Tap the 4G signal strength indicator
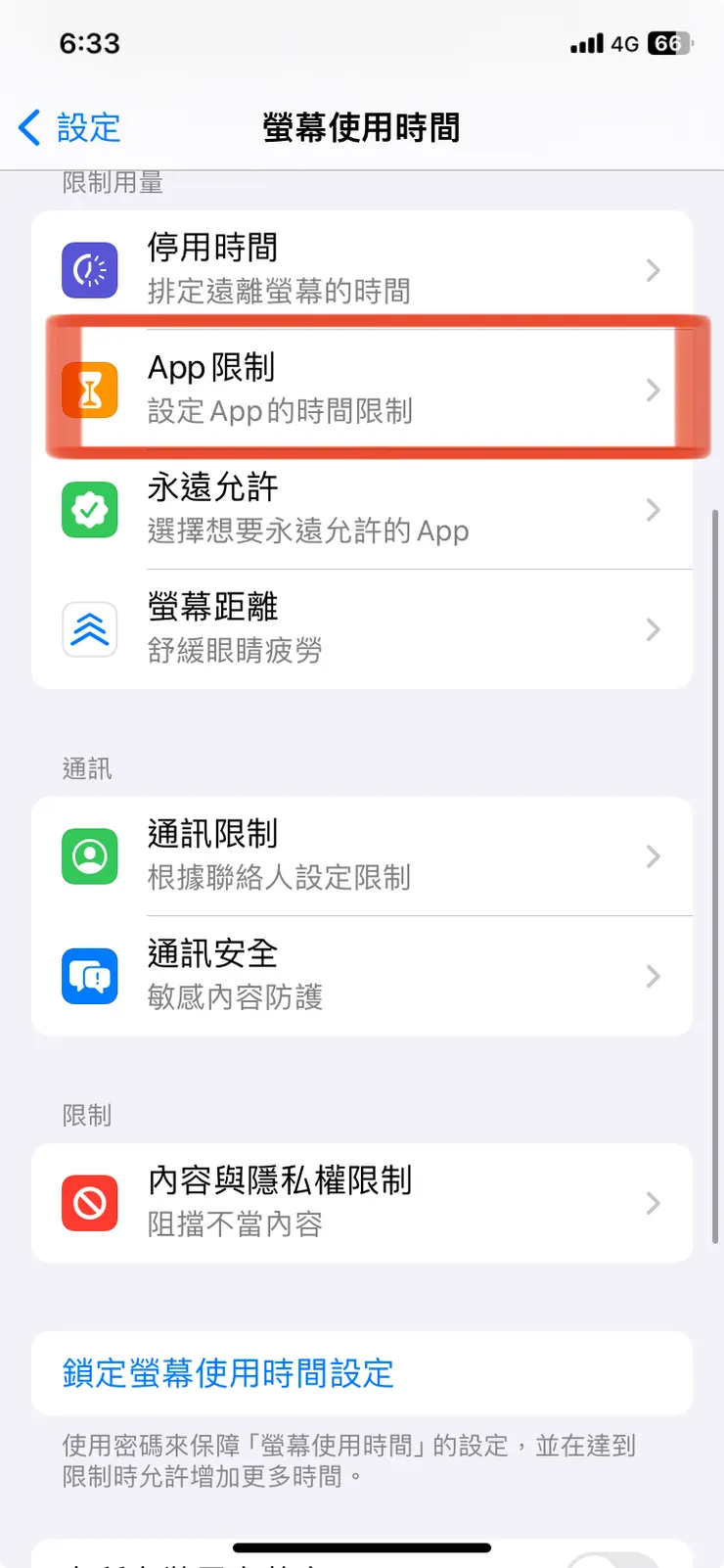The image size is (724, 1568). (588, 43)
